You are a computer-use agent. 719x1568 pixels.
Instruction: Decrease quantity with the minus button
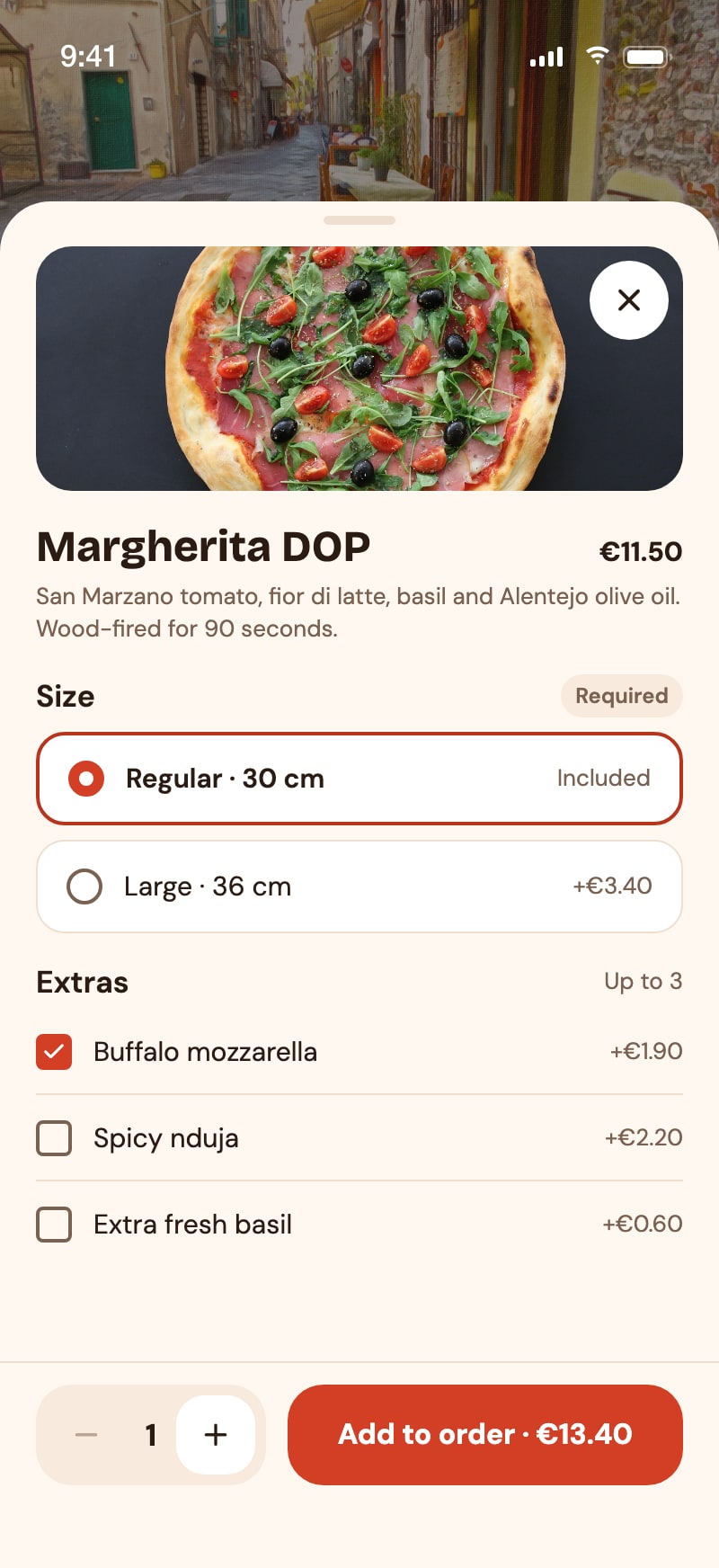[86, 1435]
